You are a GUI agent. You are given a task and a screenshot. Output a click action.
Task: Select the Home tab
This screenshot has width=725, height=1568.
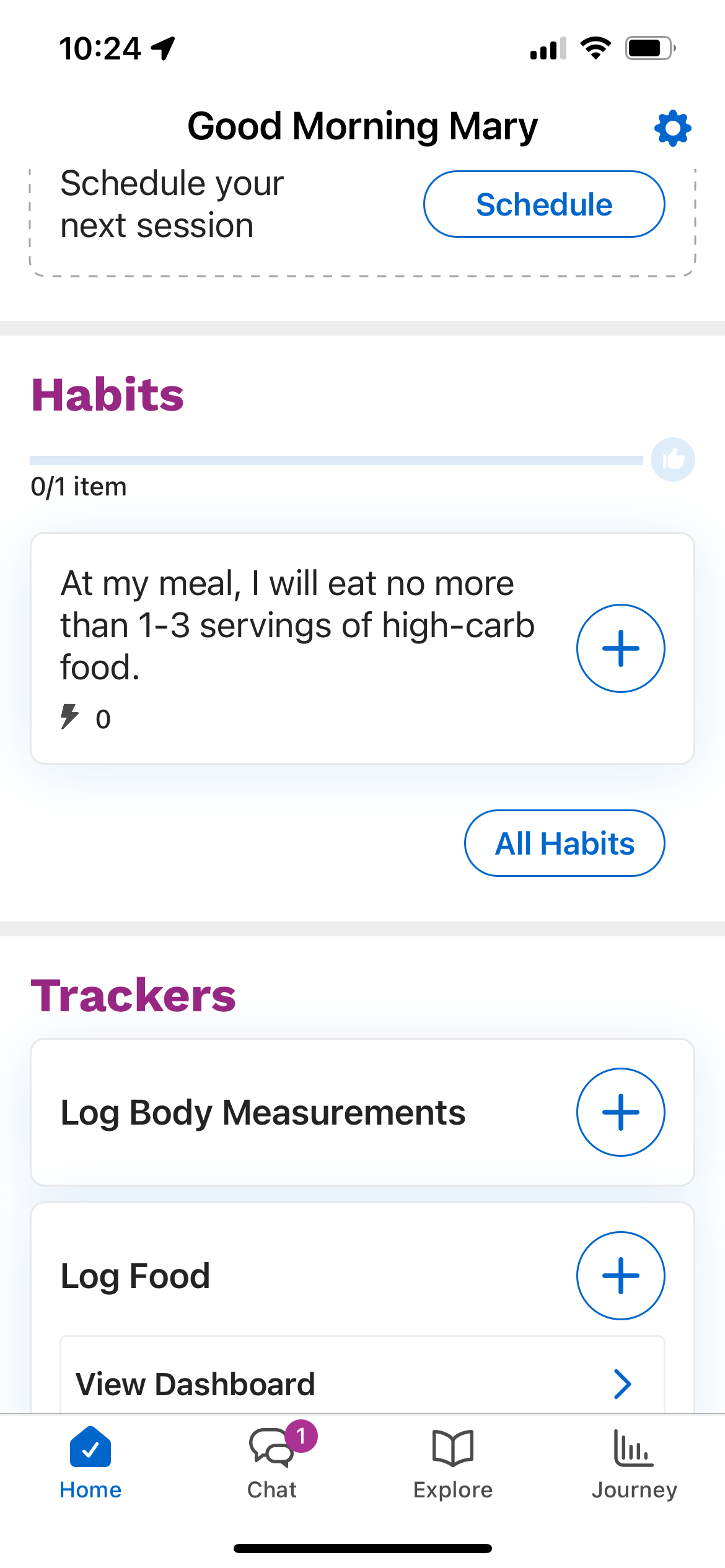(90, 1463)
